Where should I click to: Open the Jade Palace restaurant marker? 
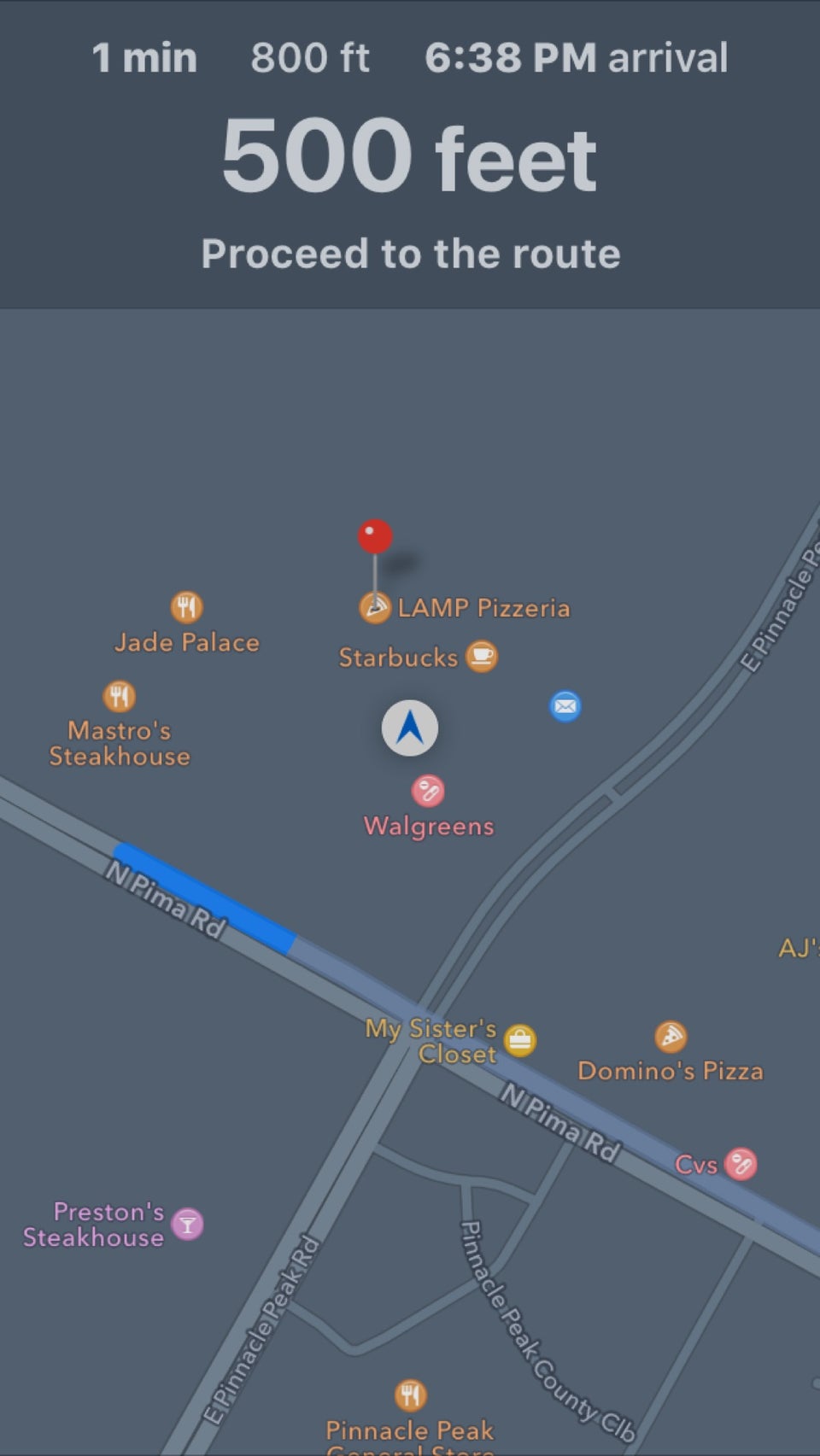[x=186, y=607]
